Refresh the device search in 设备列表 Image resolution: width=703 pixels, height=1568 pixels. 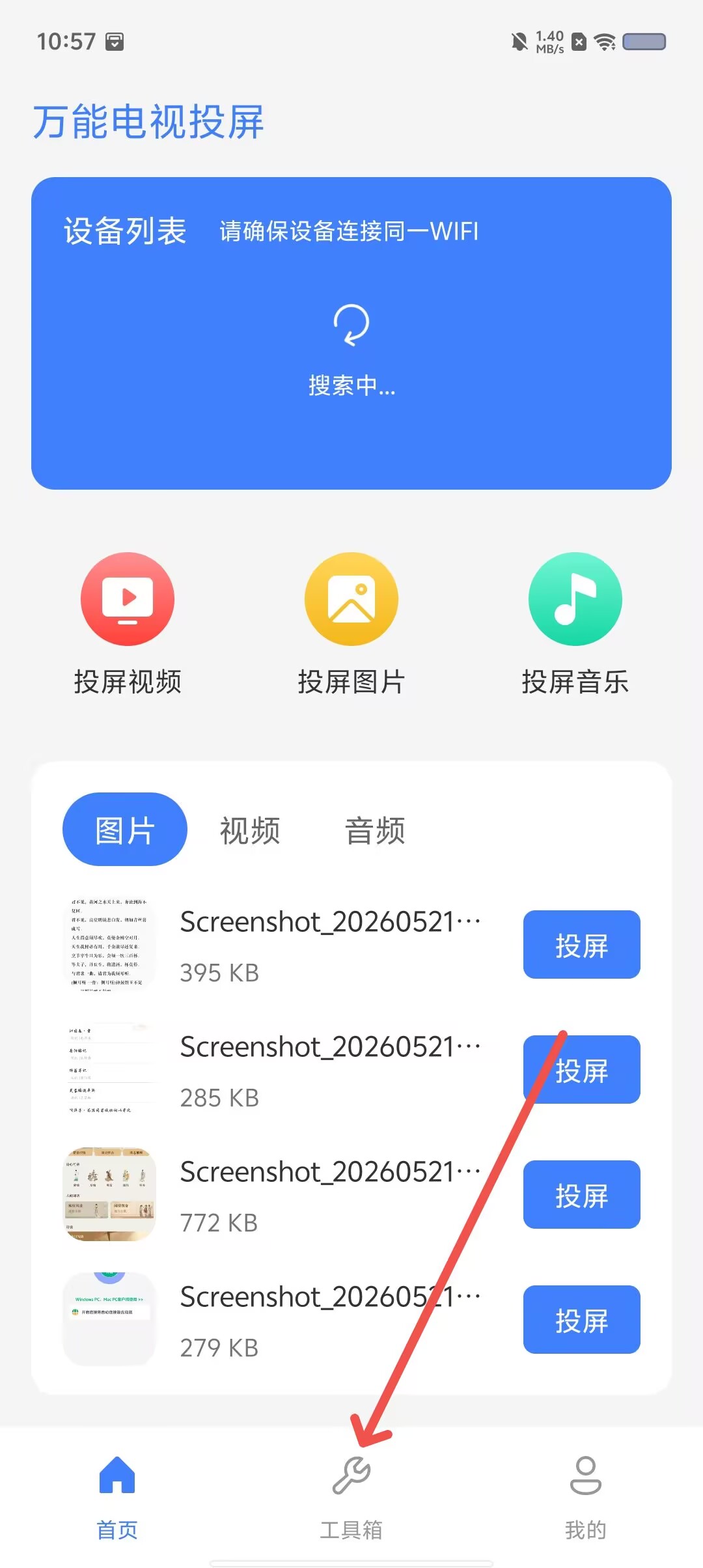(351, 324)
